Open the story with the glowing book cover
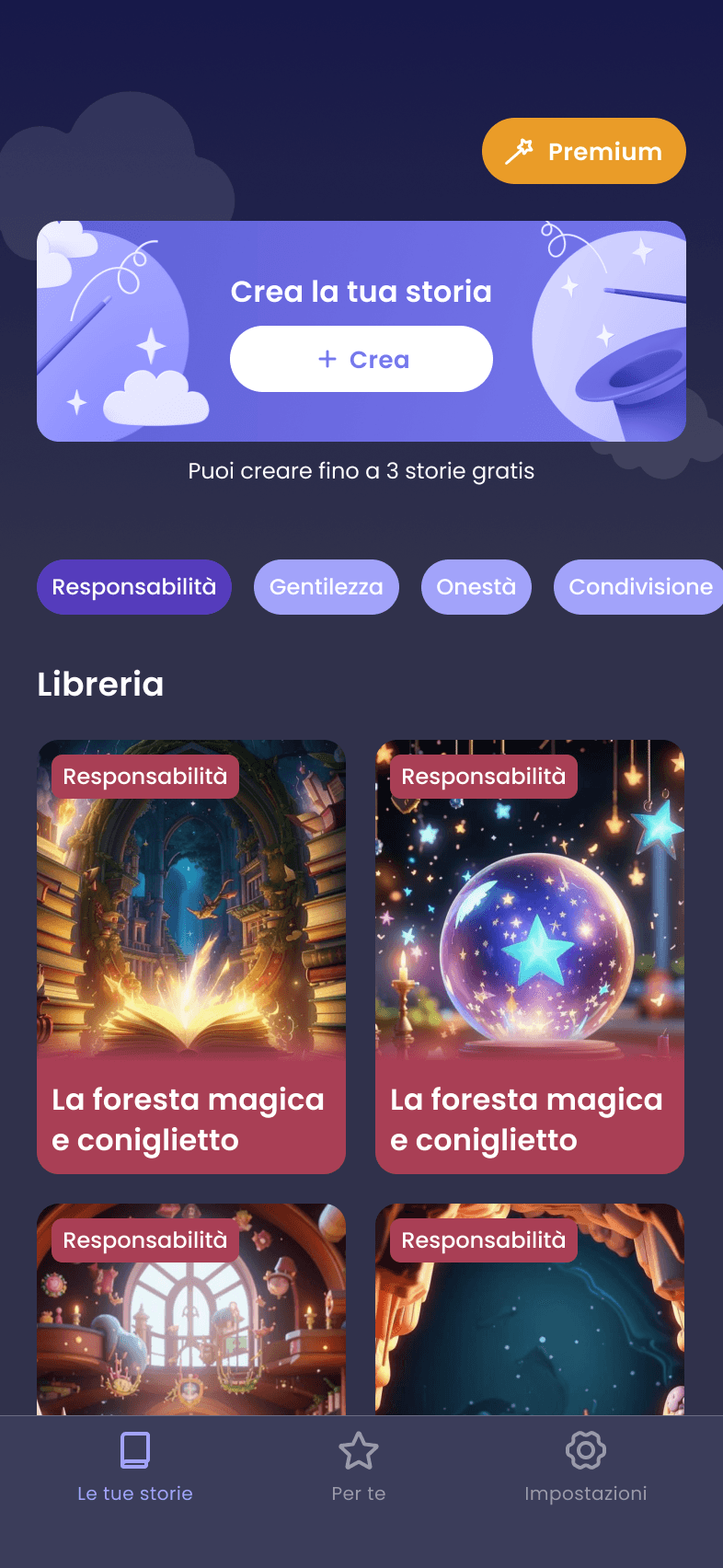 [191, 957]
